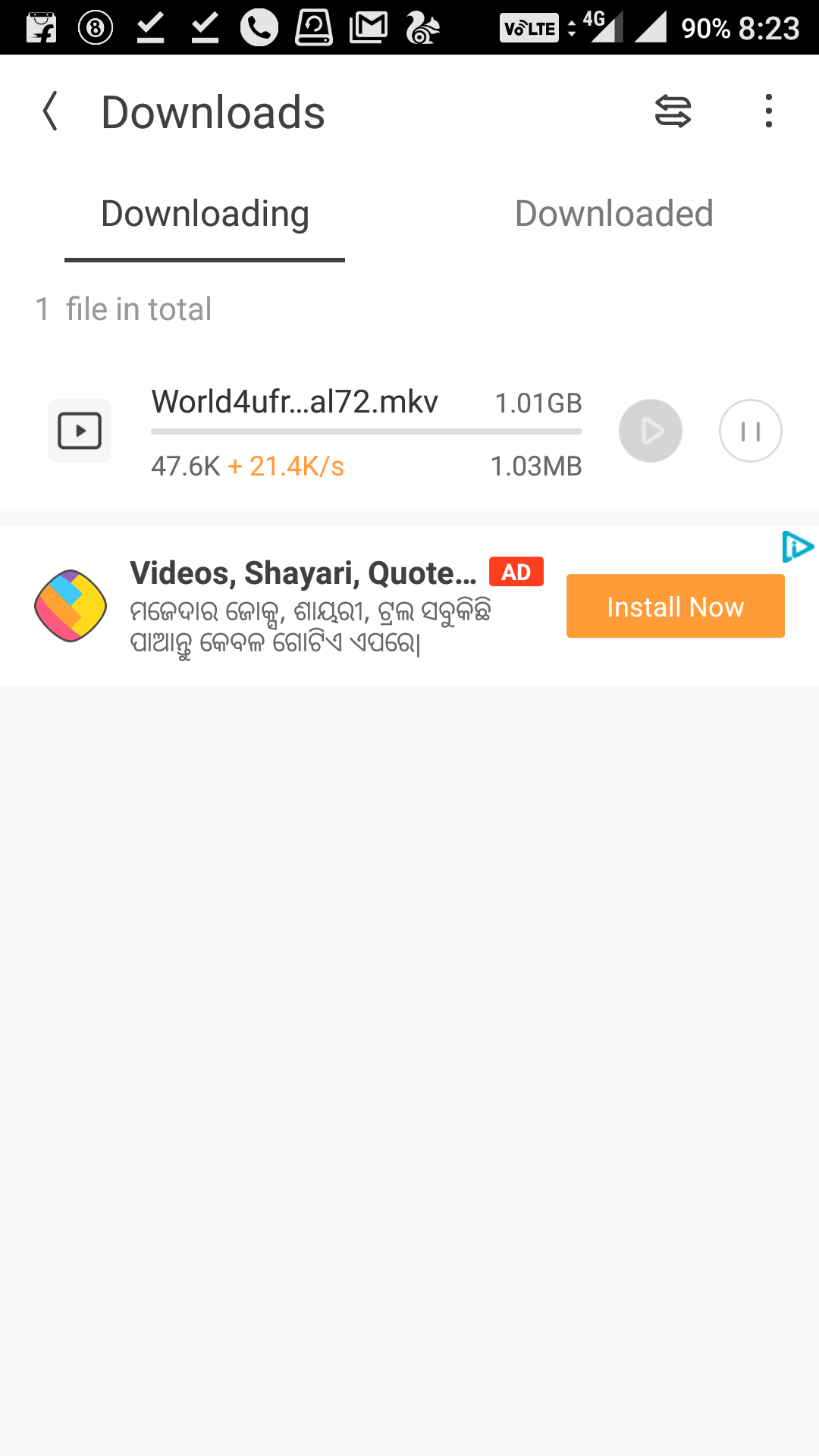Select the Downloading tab
Screen dimensions: 819x1456
[205, 214]
